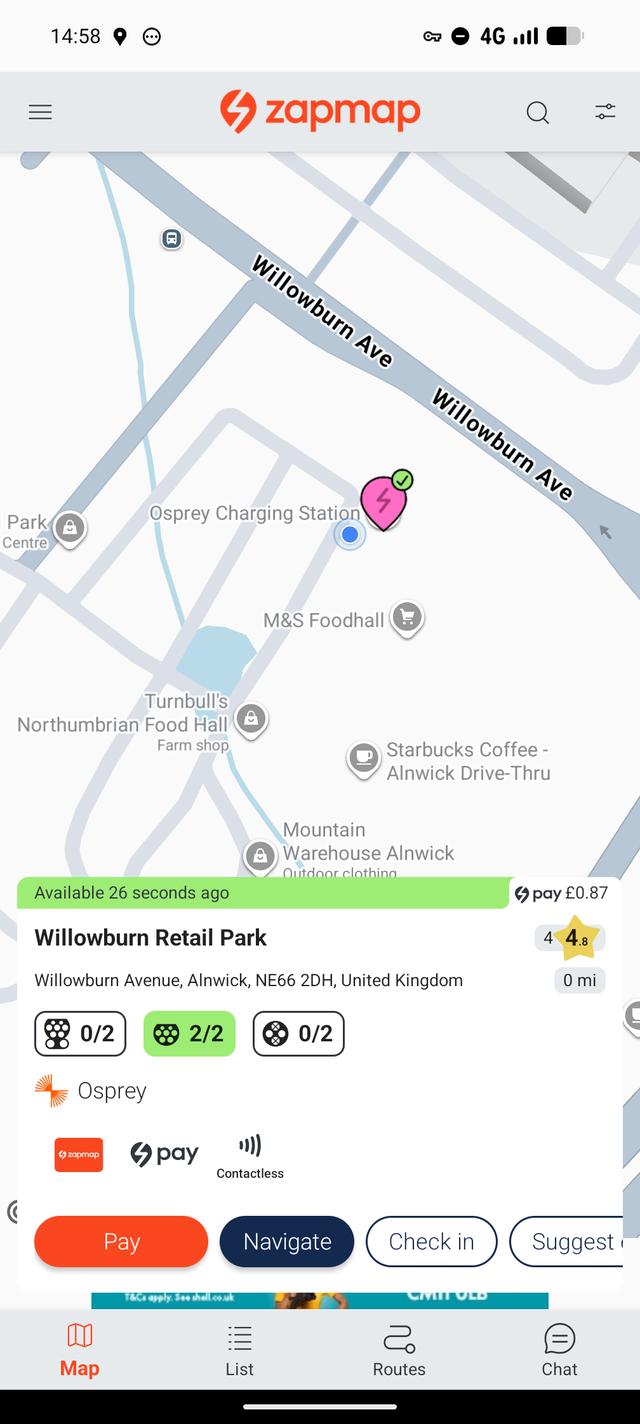Open the Chat tab
The height and width of the screenshot is (1424, 640).
(x=559, y=1350)
